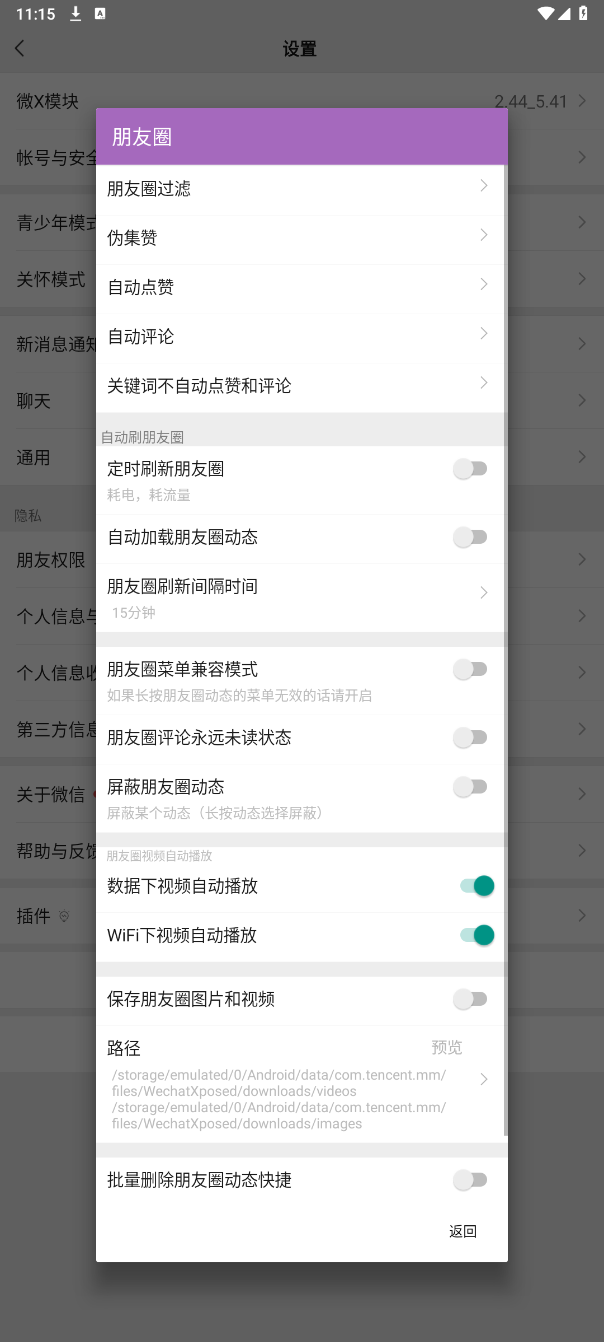This screenshot has height=1342, width=604.
Task: Open 自动评论 settings
Action: 300,336
